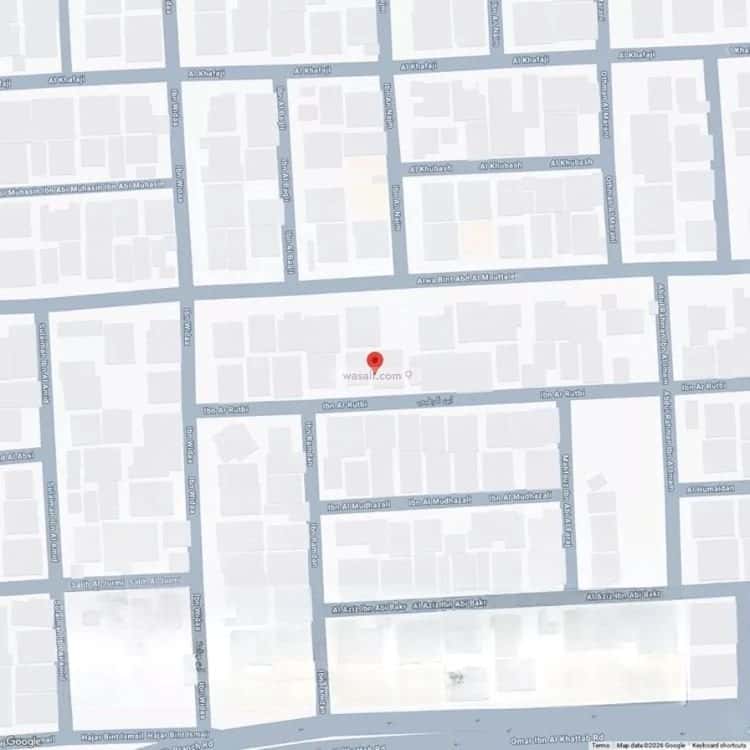Open the Terms link on the map
The height and width of the screenshot is (750, 750).
point(600,745)
